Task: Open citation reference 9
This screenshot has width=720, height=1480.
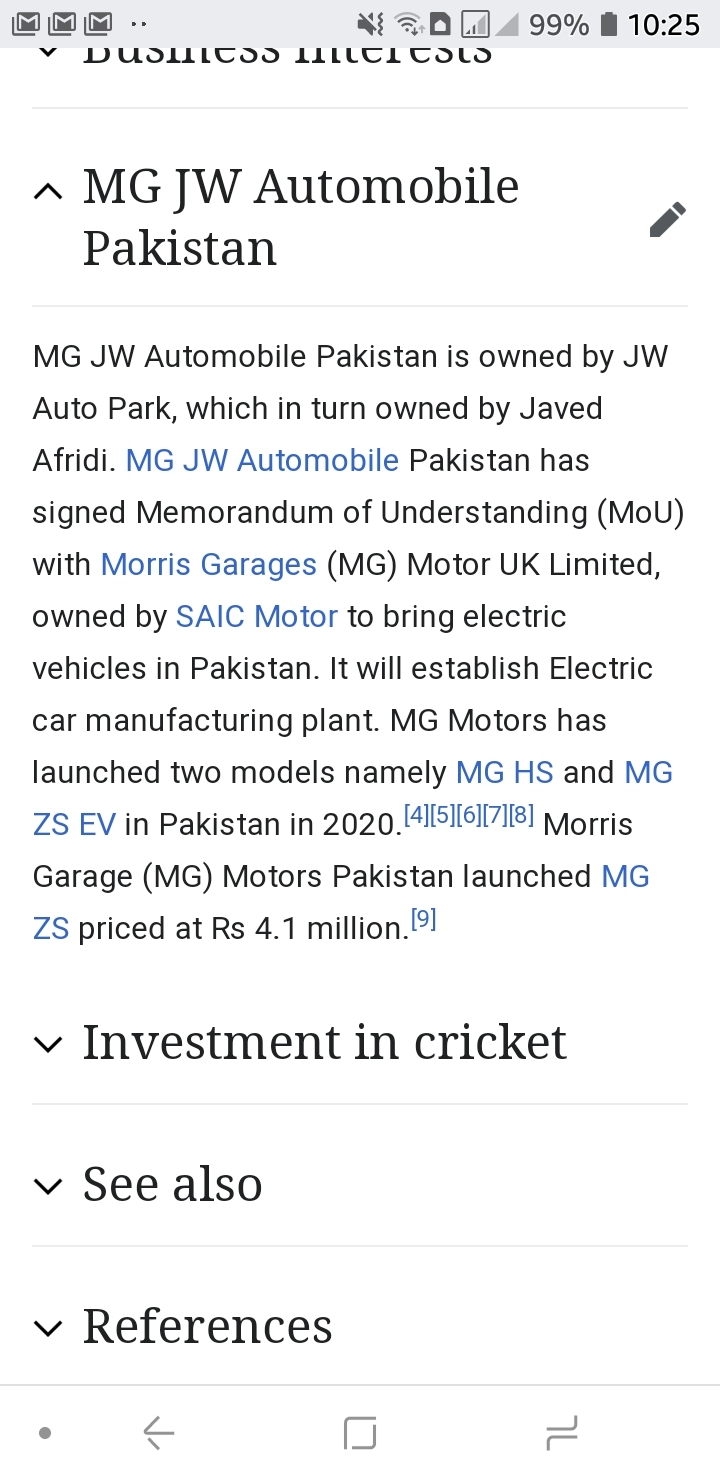Action: pos(424,919)
